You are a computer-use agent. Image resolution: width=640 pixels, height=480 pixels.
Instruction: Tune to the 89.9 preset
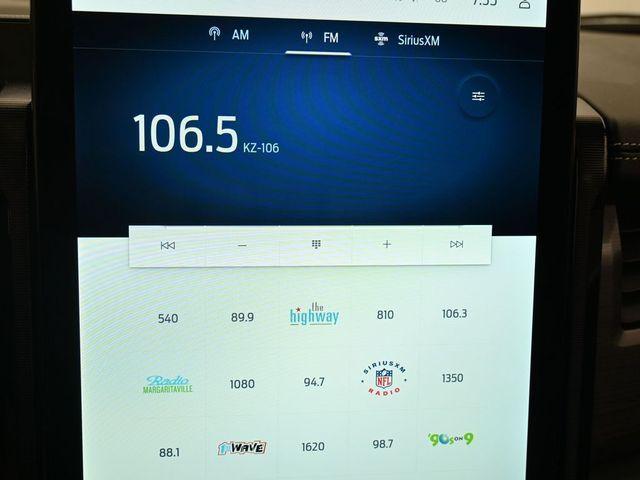[242, 317]
